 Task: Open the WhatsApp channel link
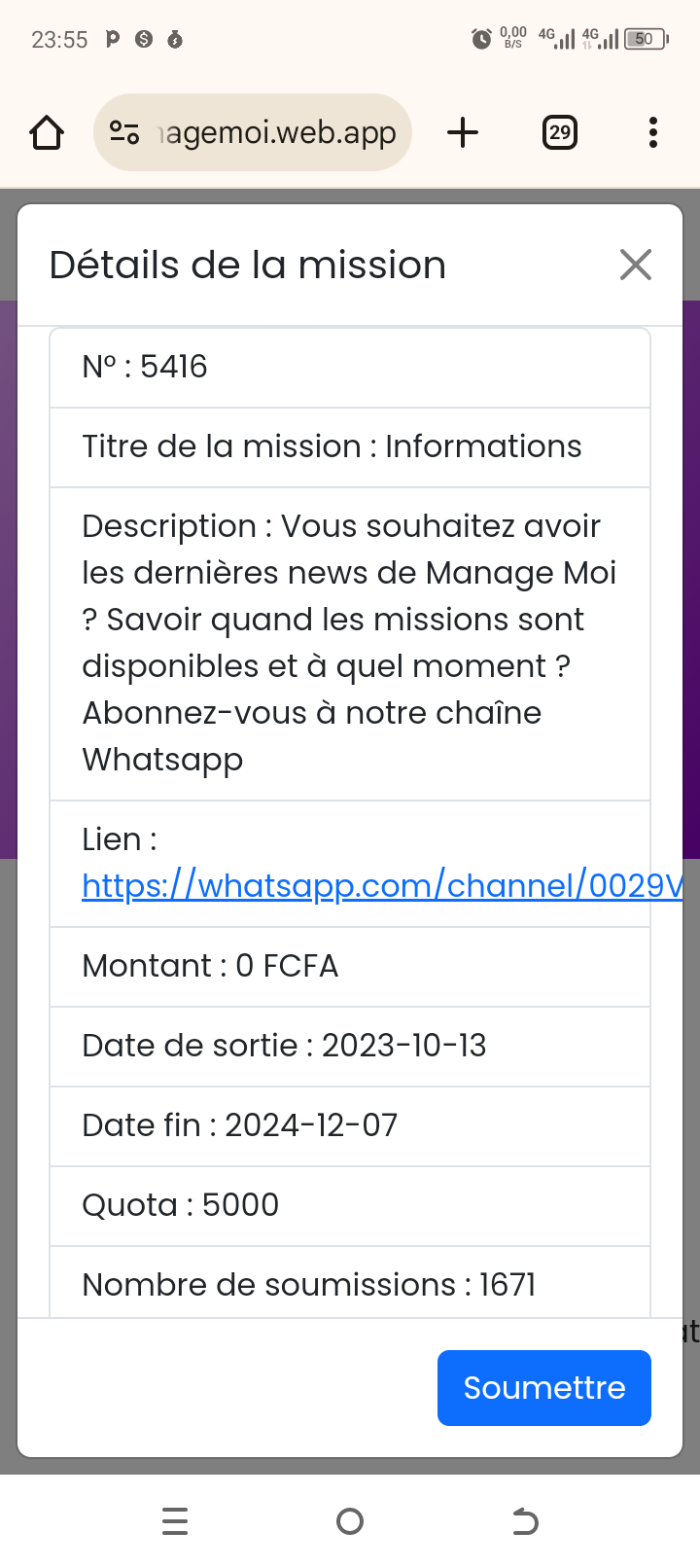pos(381,886)
